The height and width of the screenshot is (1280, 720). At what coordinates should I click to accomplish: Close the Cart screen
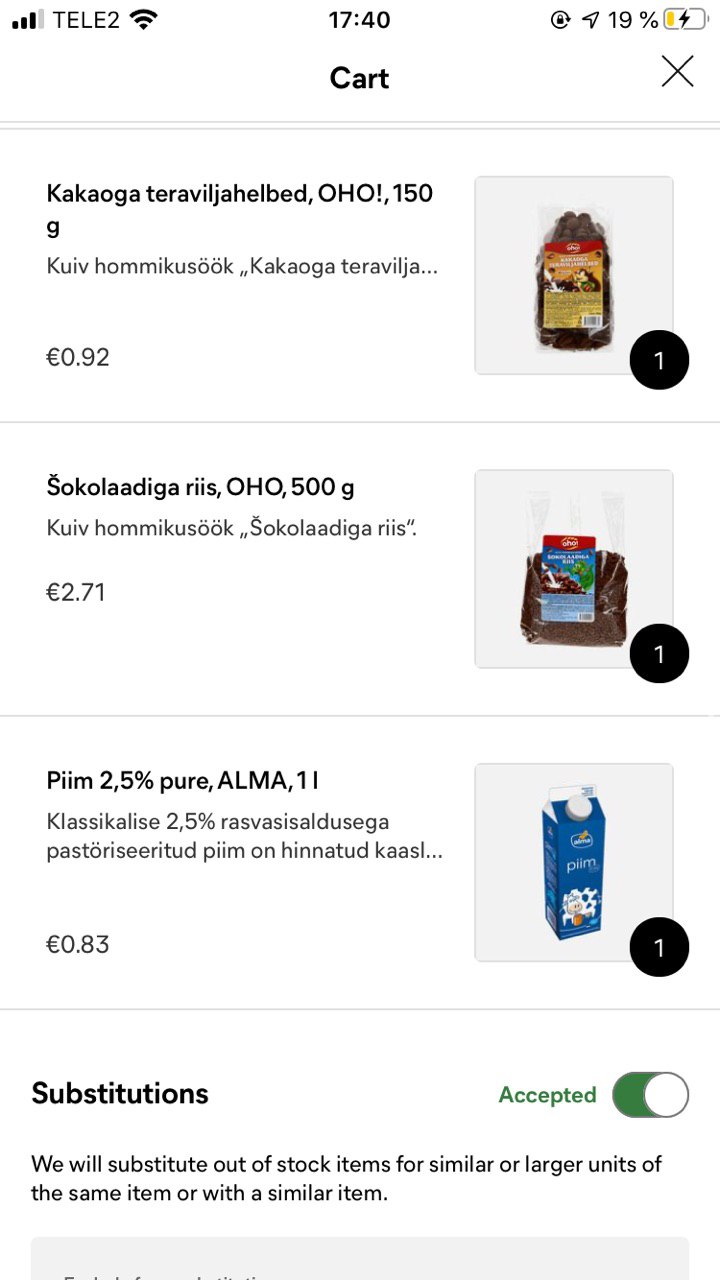tap(677, 71)
